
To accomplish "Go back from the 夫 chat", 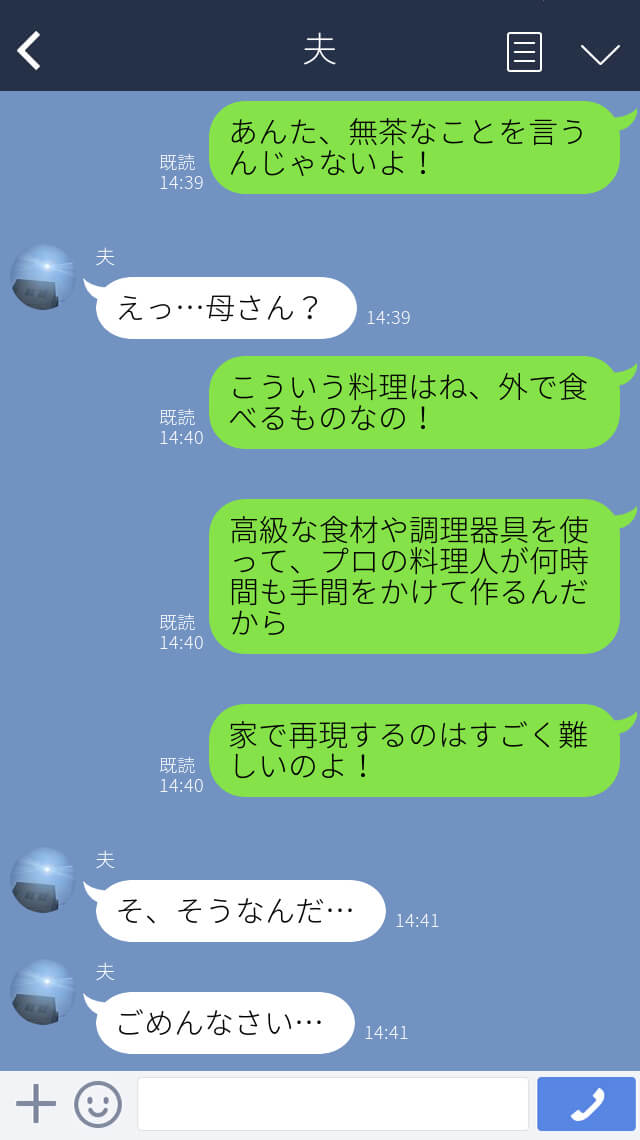I will (x=30, y=51).
